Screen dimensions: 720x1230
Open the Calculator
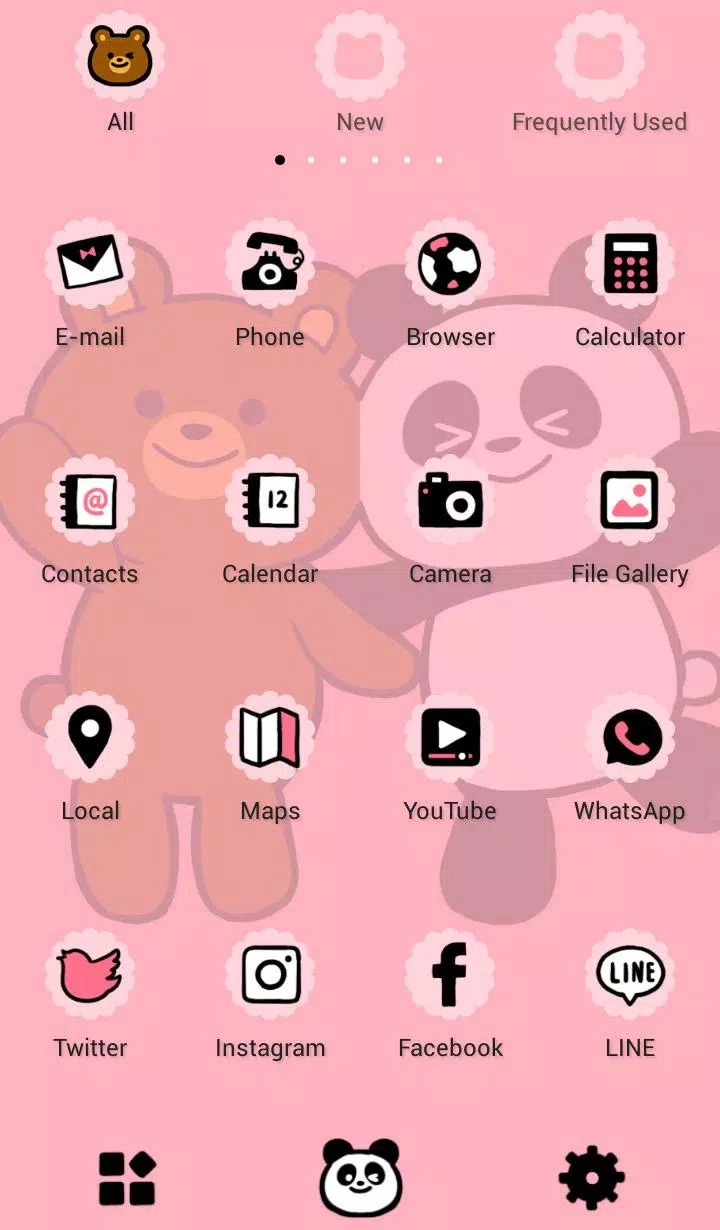pyautogui.click(x=630, y=286)
